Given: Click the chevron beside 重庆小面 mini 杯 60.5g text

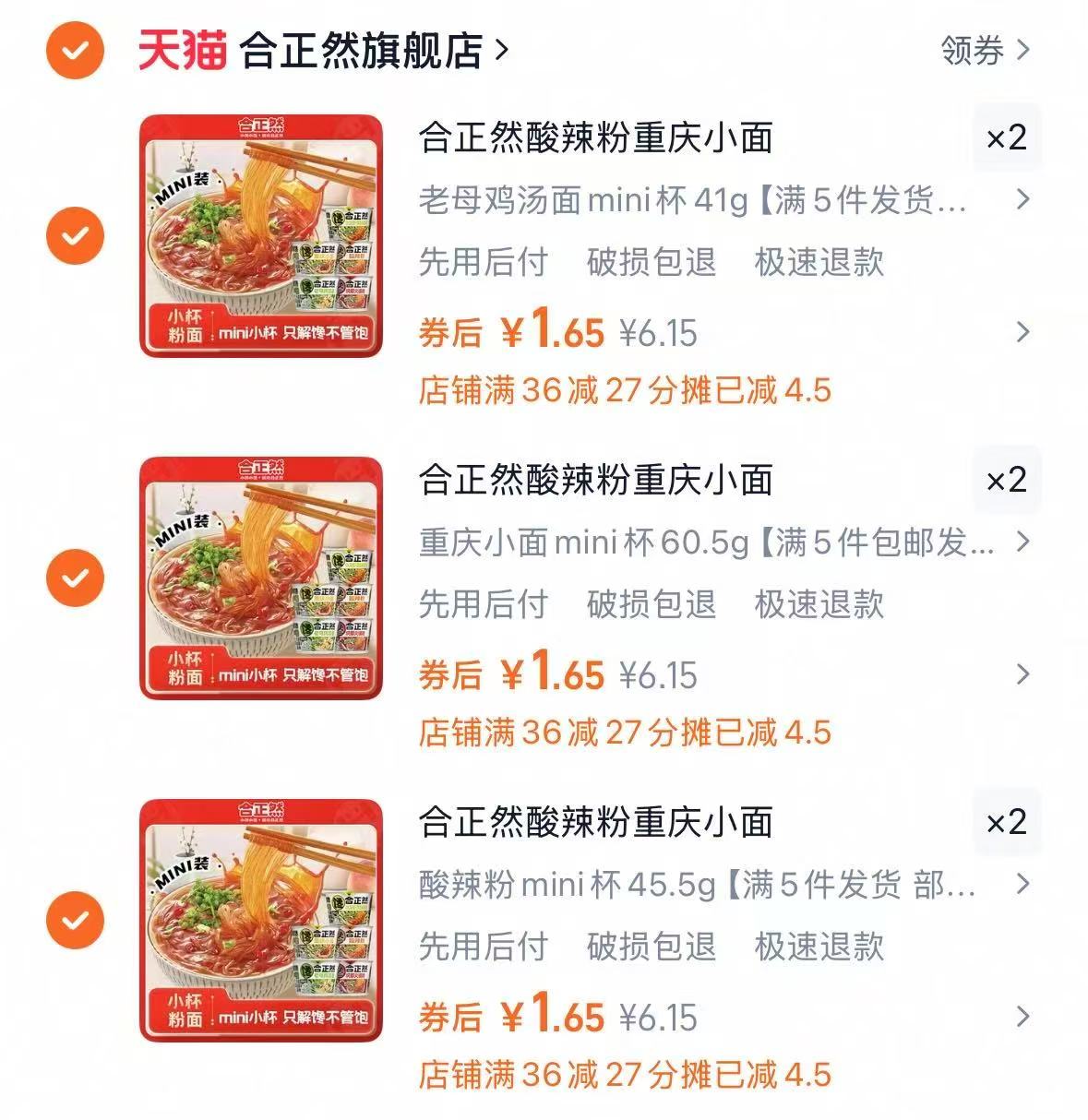Looking at the screenshot, I should point(1022,542).
